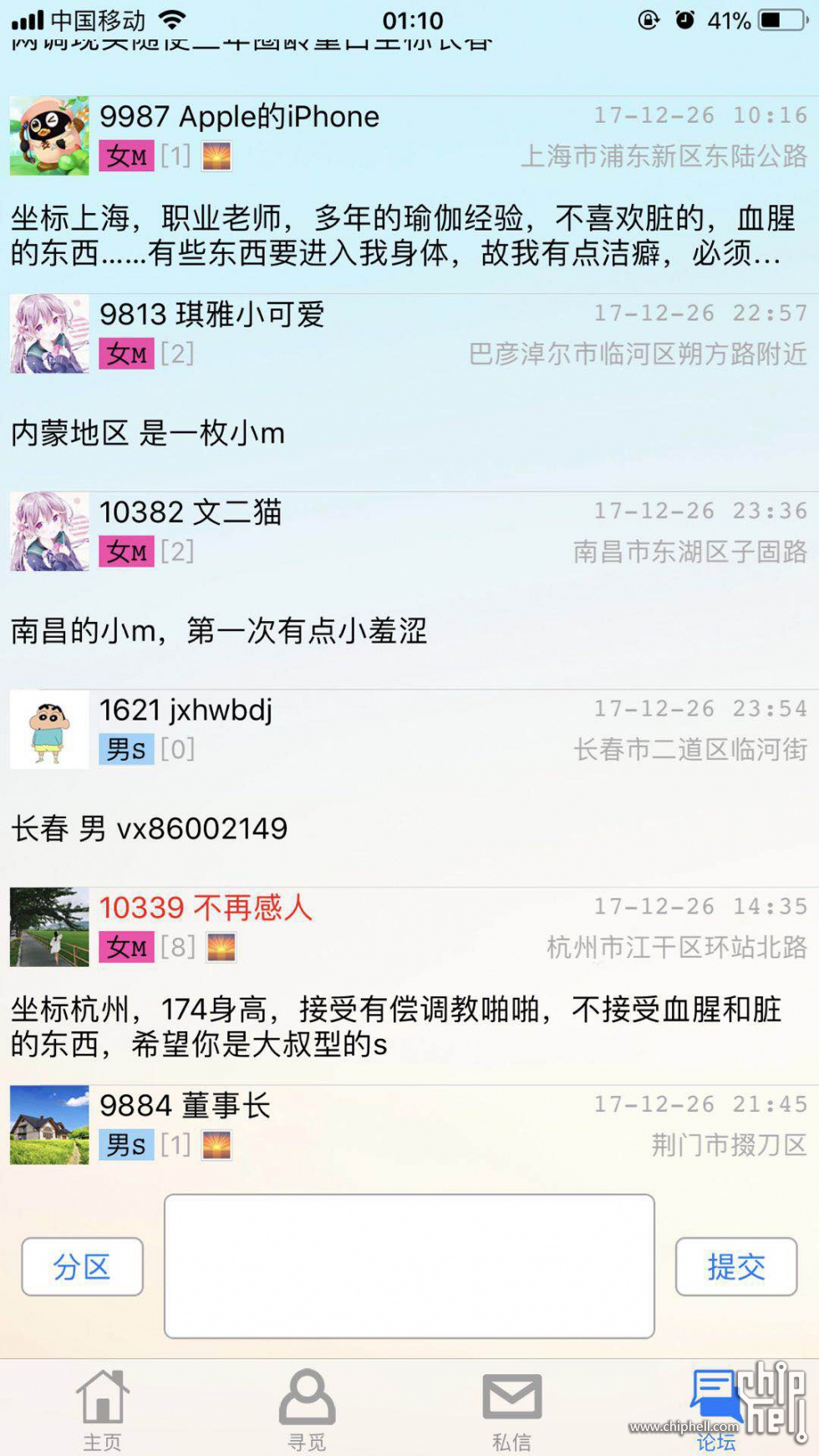Image resolution: width=819 pixels, height=1456 pixels.
Task: Open the post by 1621 jxhwbdj
Action: click(396, 827)
